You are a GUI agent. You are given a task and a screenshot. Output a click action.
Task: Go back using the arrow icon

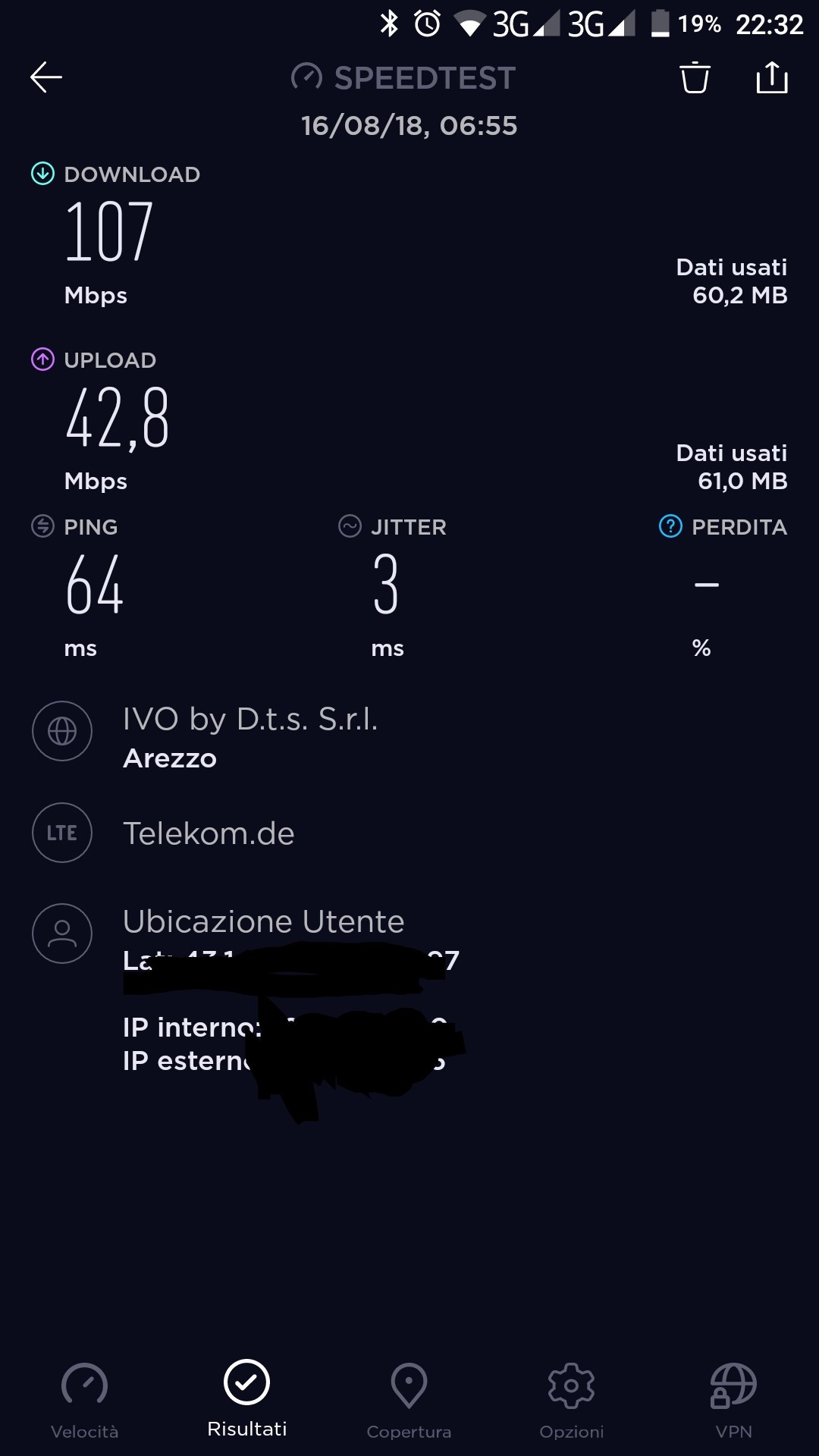[45, 77]
